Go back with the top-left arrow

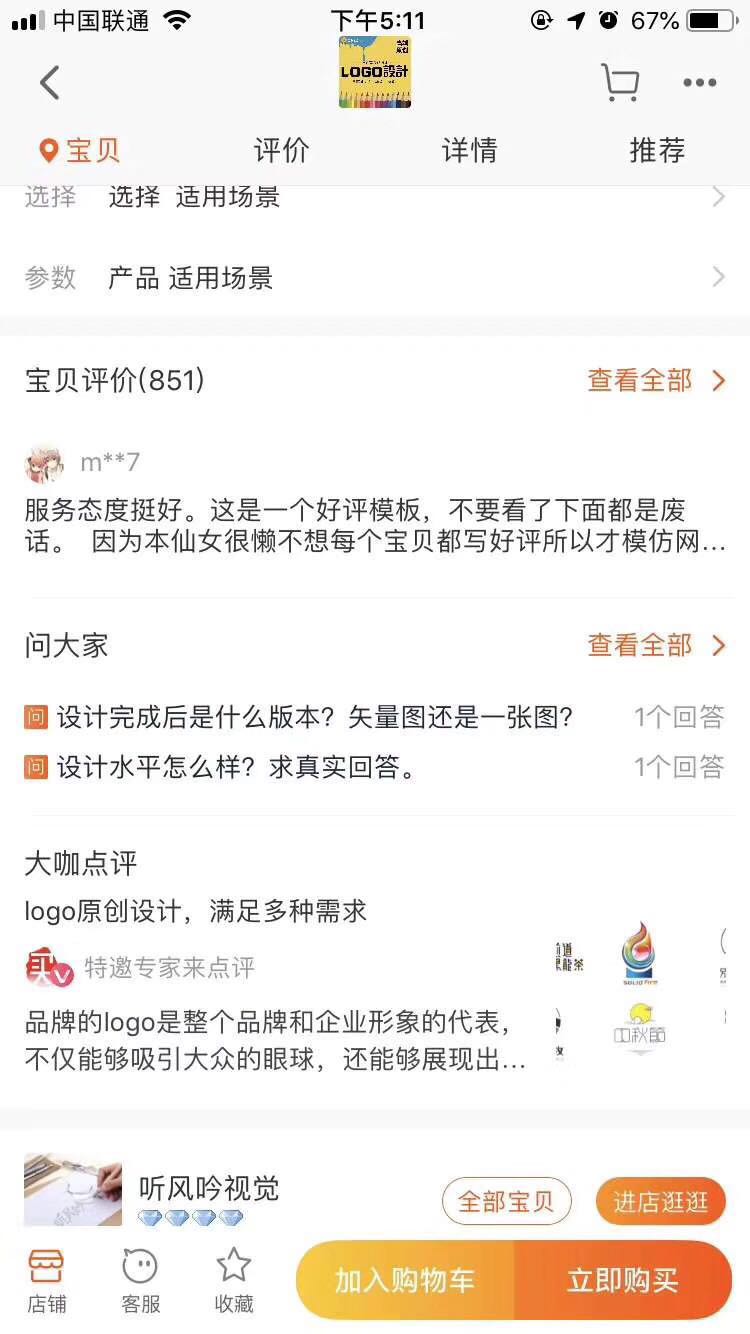tap(50, 82)
